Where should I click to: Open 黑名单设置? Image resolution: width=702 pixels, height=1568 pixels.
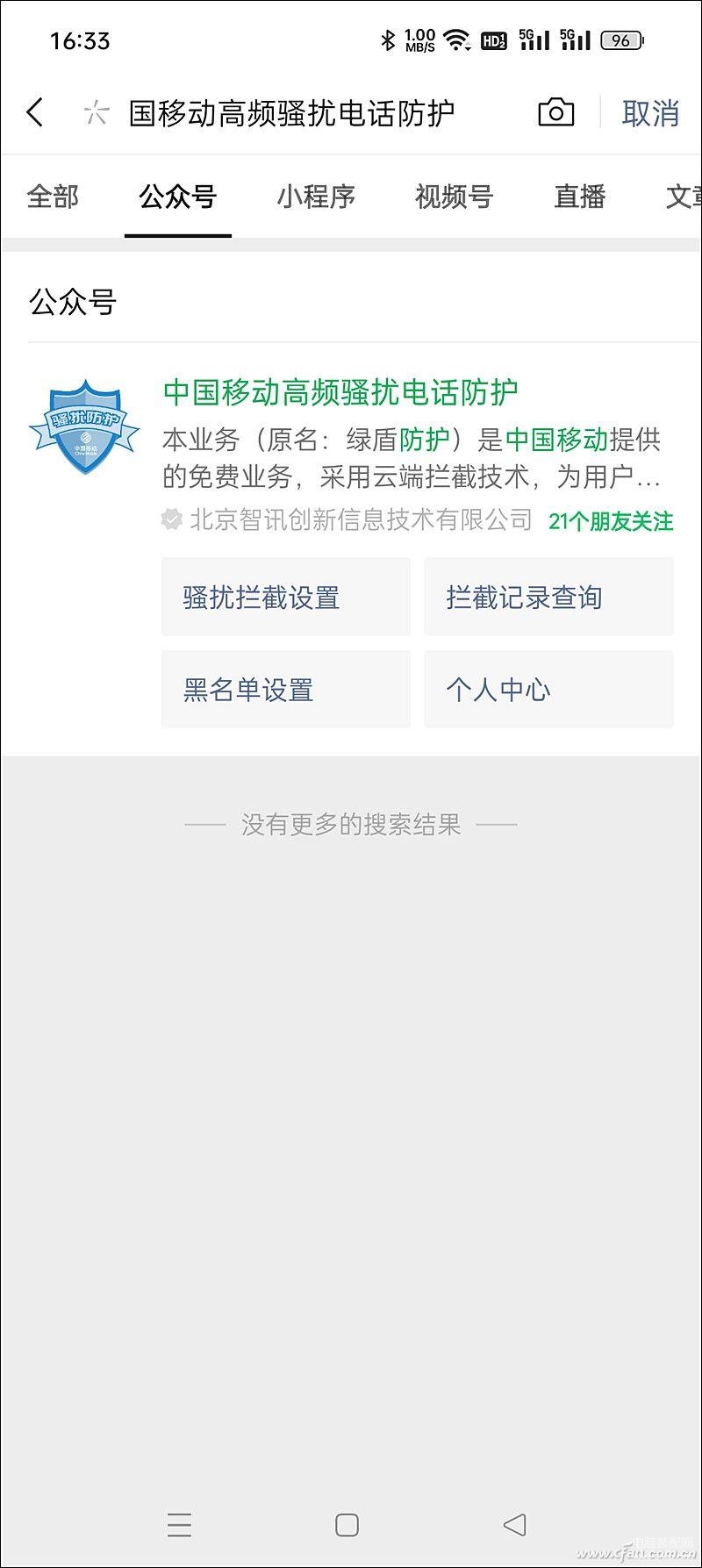(x=286, y=690)
